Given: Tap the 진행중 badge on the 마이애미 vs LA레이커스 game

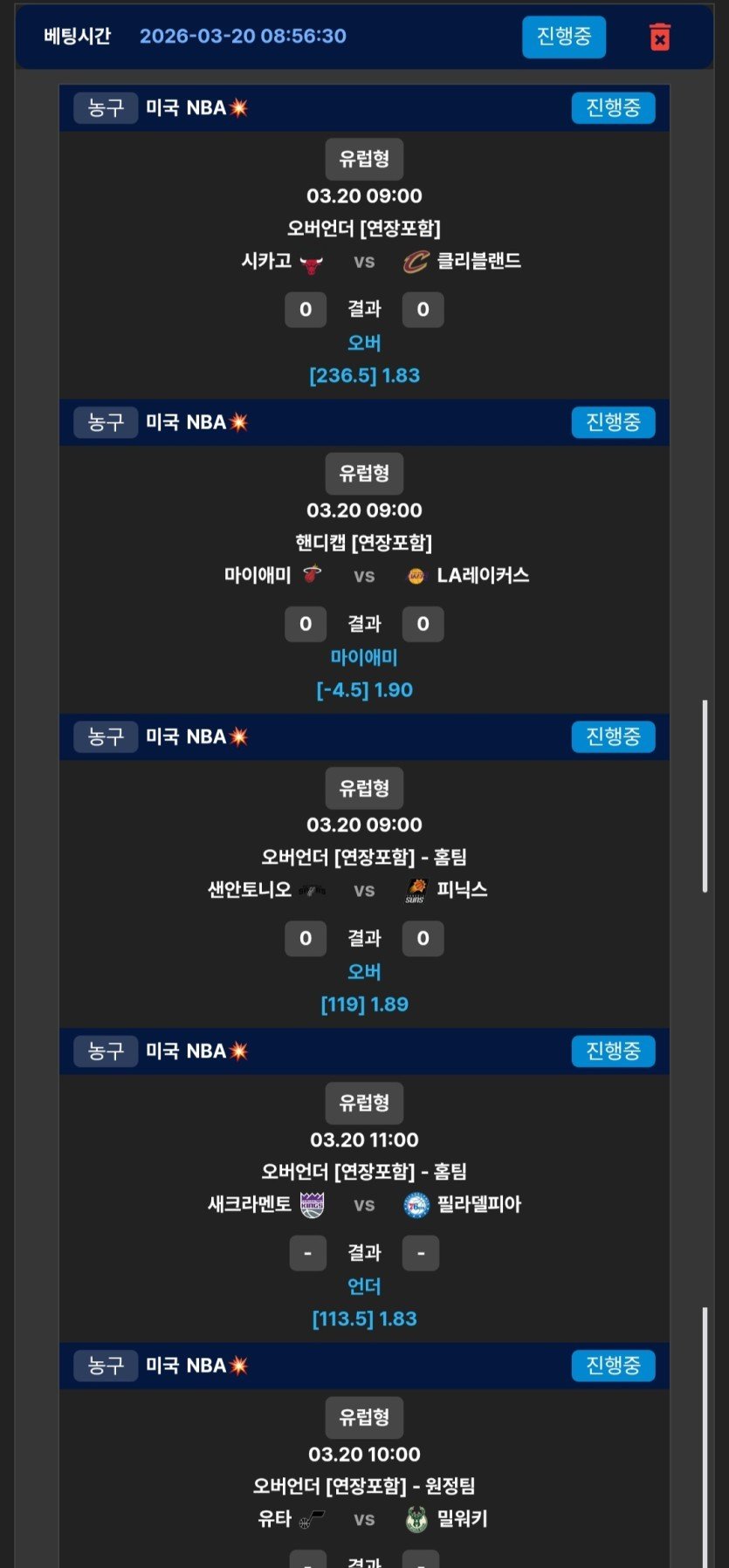Looking at the screenshot, I should click(613, 422).
